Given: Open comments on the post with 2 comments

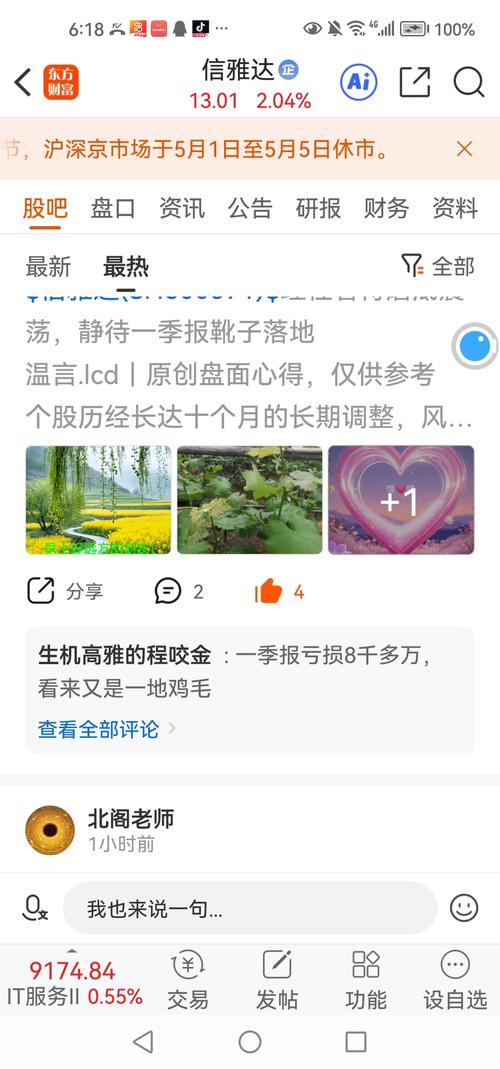Looking at the screenshot, I should (x=179, y=591).
